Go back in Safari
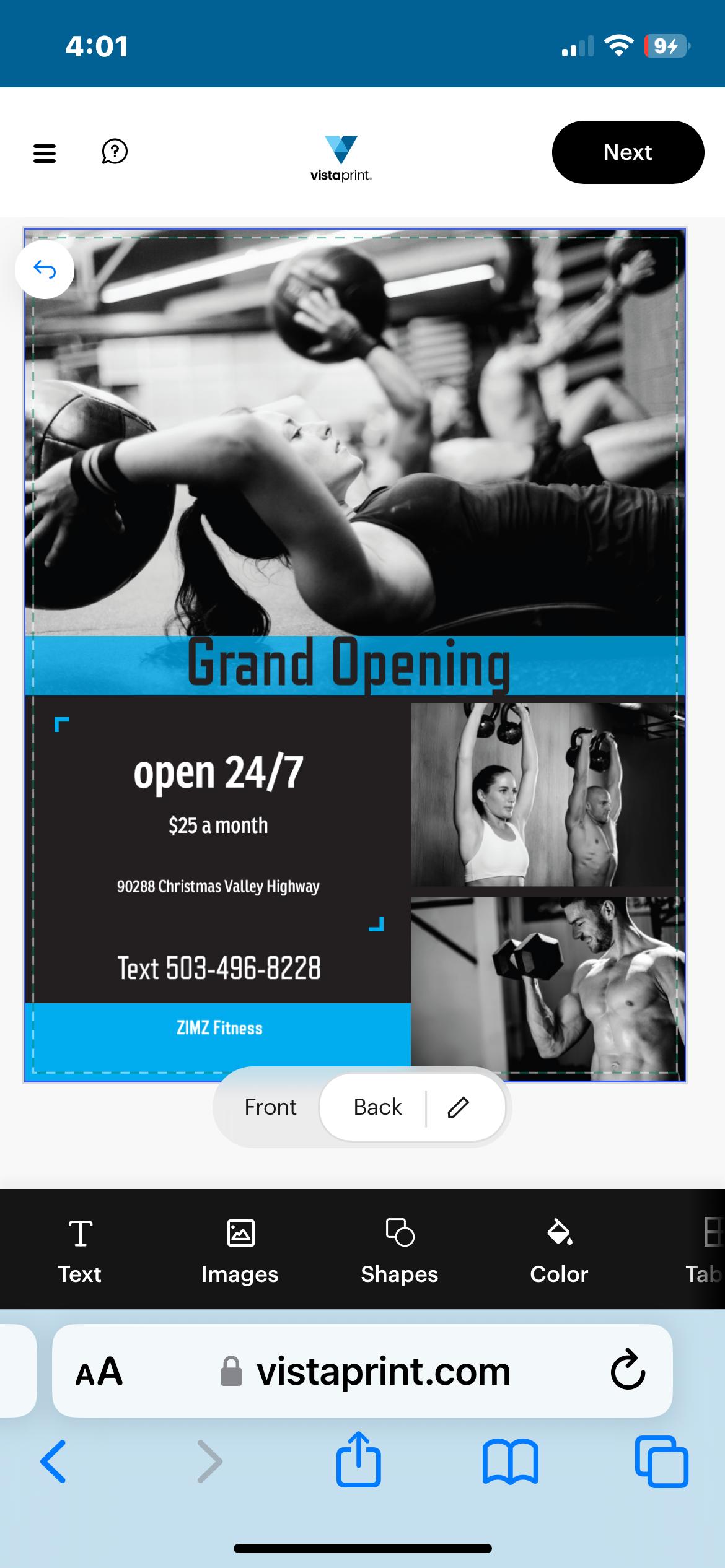The image size is (725, 1568). click(53, 1461)
